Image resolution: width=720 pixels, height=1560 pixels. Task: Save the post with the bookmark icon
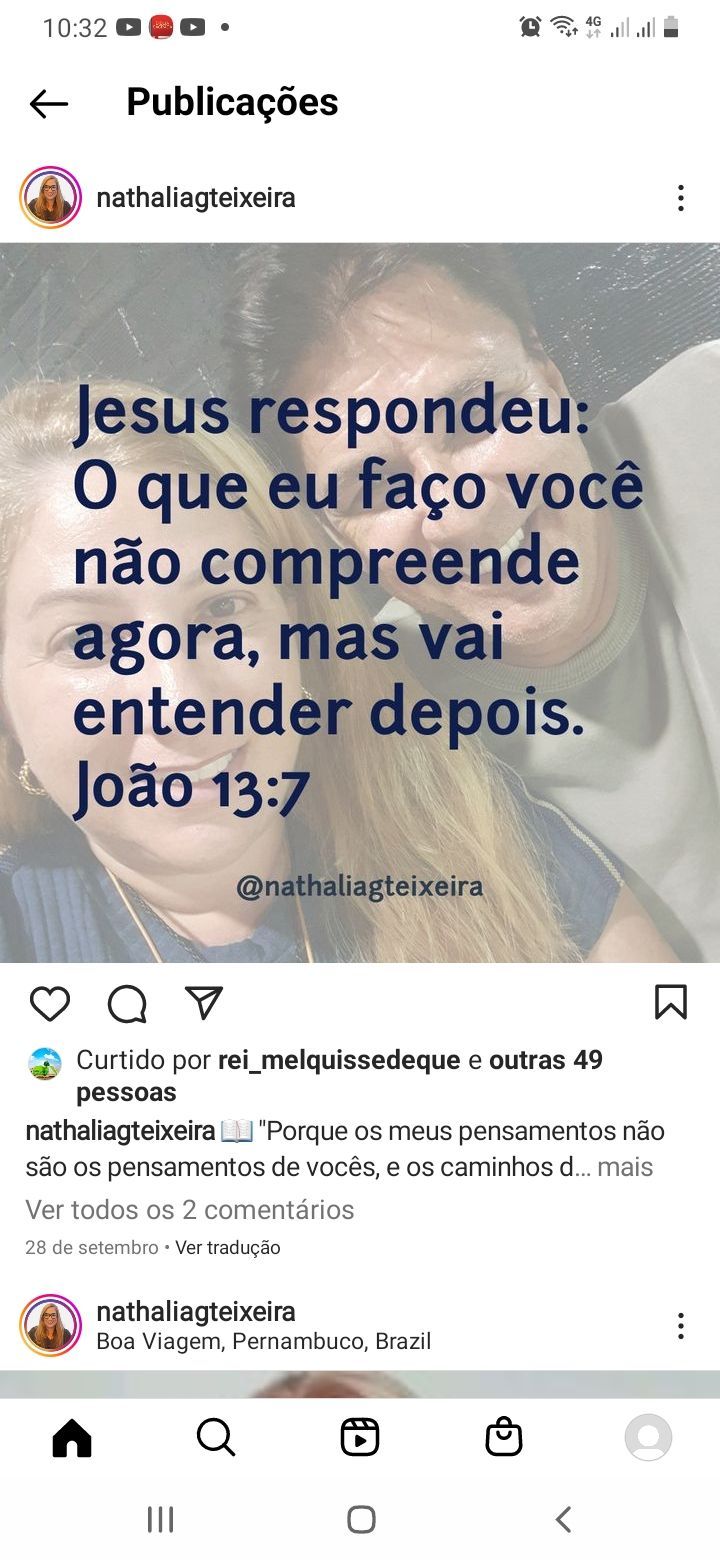click(x=670, y=1002)
